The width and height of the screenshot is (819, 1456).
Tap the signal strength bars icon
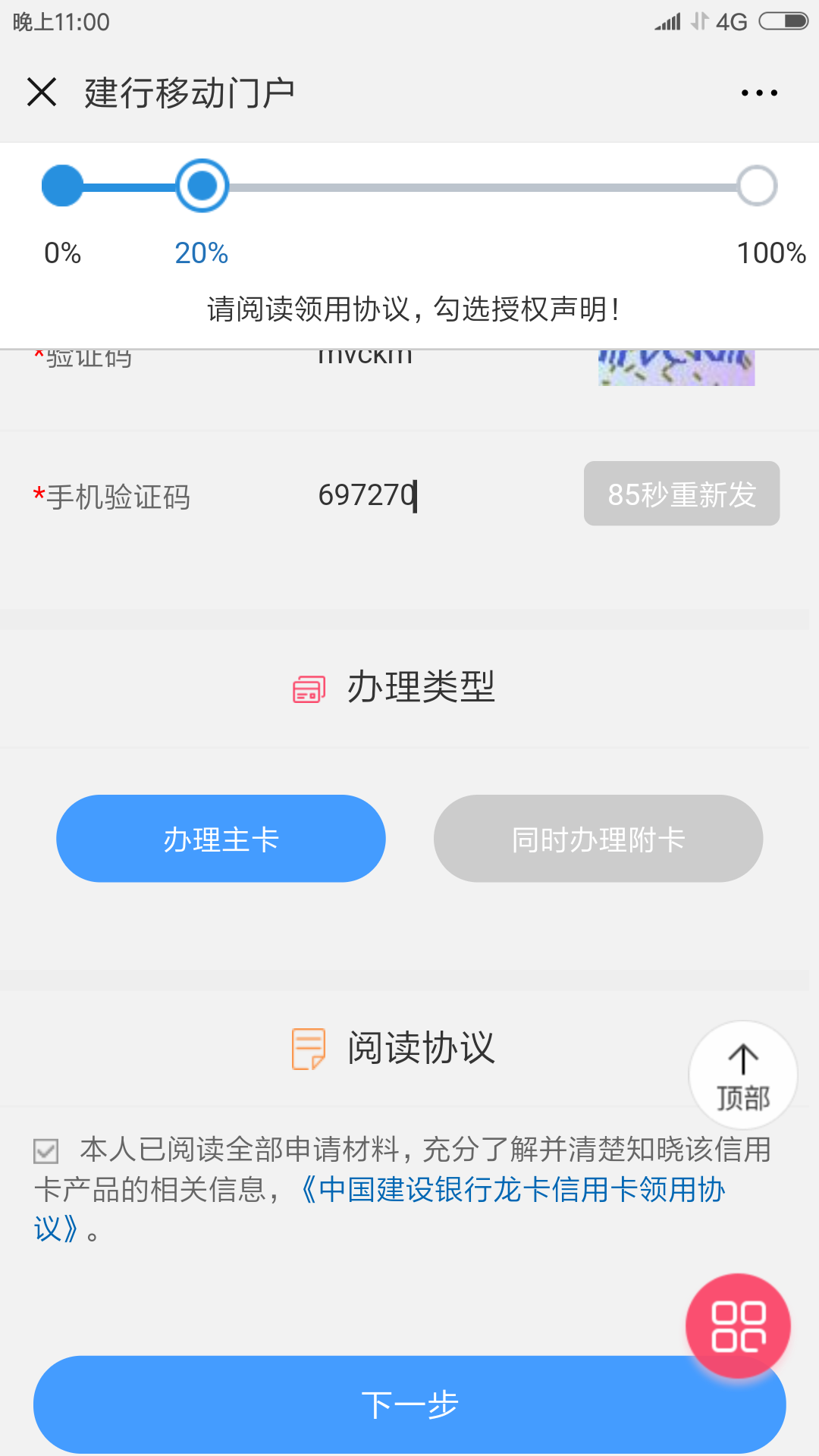(666, 22)
